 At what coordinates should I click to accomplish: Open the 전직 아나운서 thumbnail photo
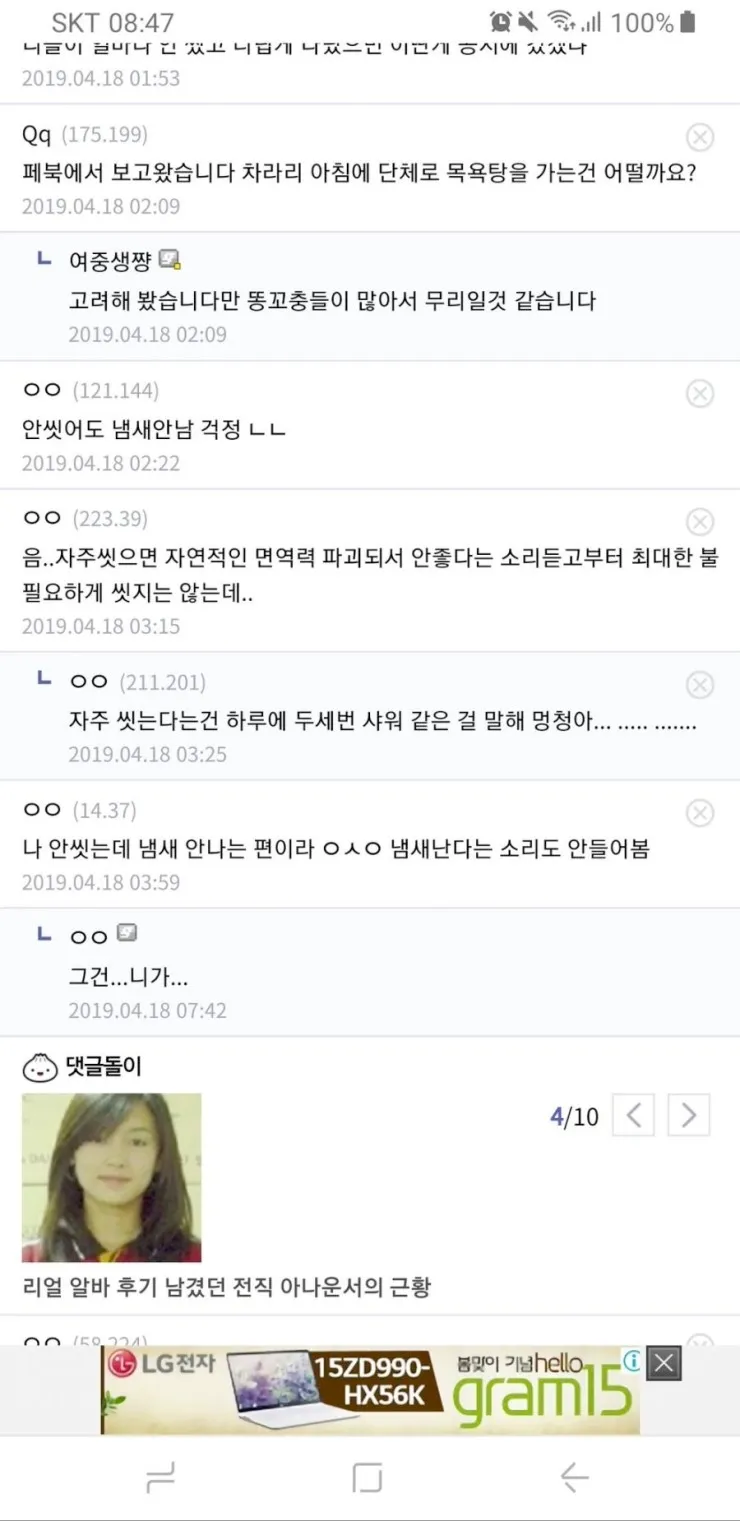pos(111,1177)
